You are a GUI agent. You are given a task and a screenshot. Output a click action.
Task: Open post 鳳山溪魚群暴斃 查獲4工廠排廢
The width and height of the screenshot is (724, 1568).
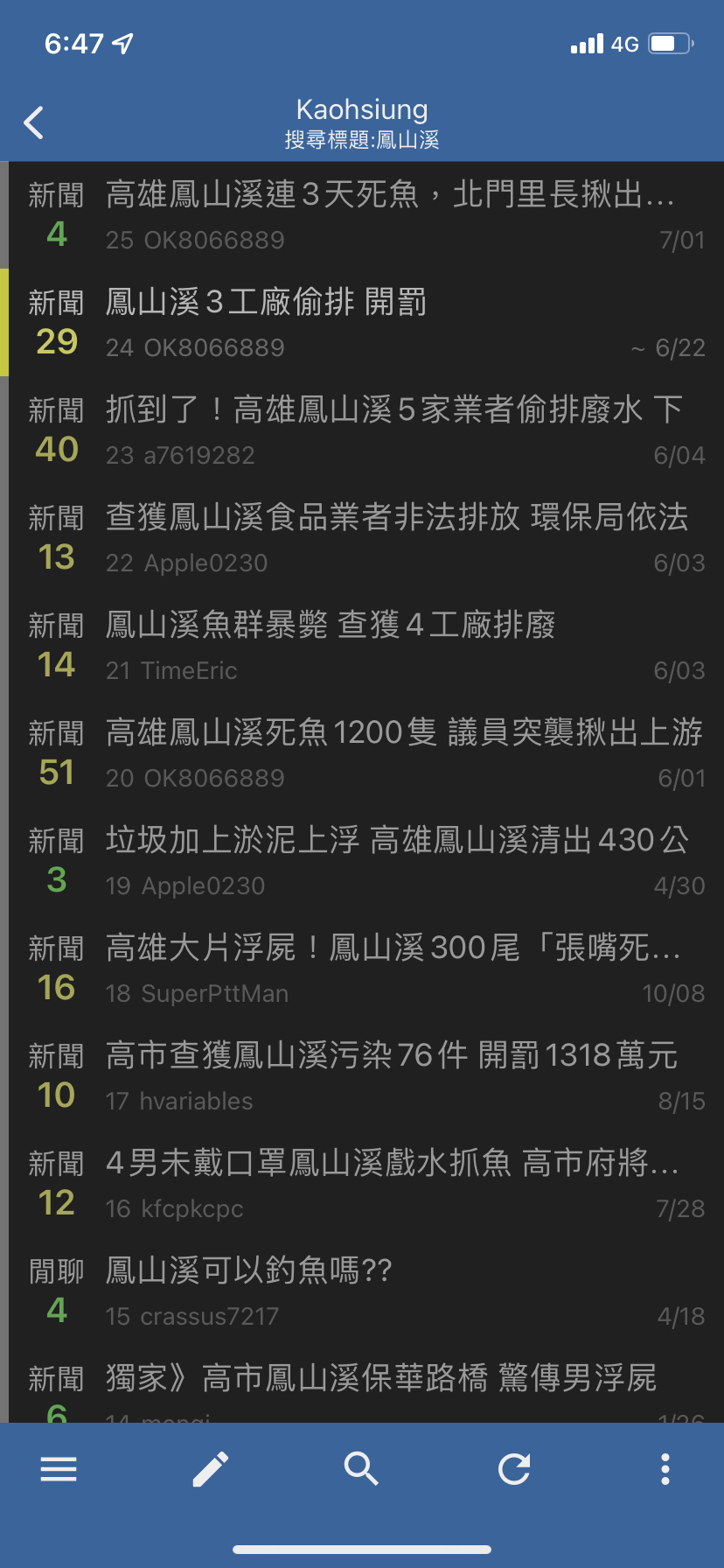point(366,646)
